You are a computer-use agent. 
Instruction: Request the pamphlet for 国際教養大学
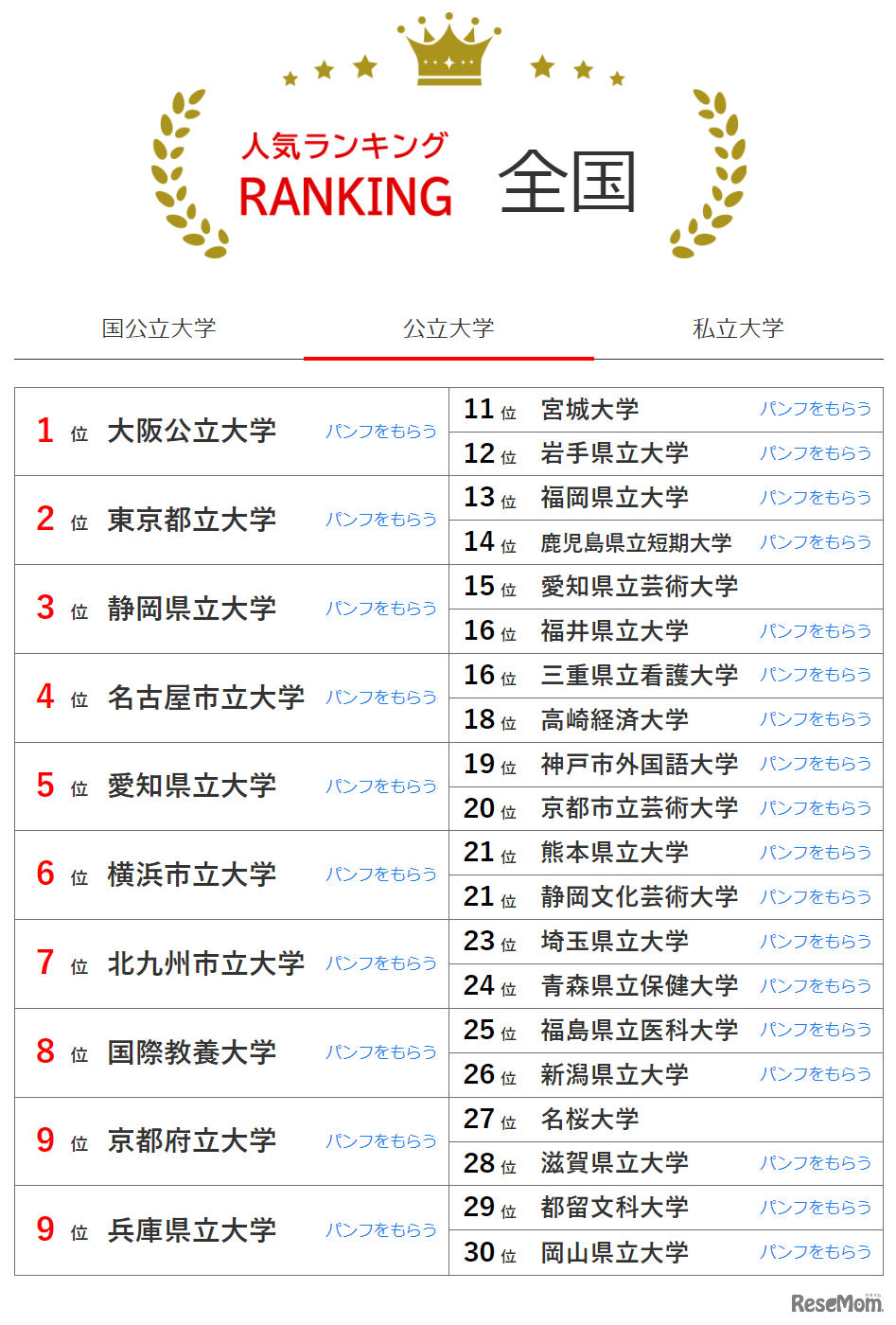[381, 1052]
